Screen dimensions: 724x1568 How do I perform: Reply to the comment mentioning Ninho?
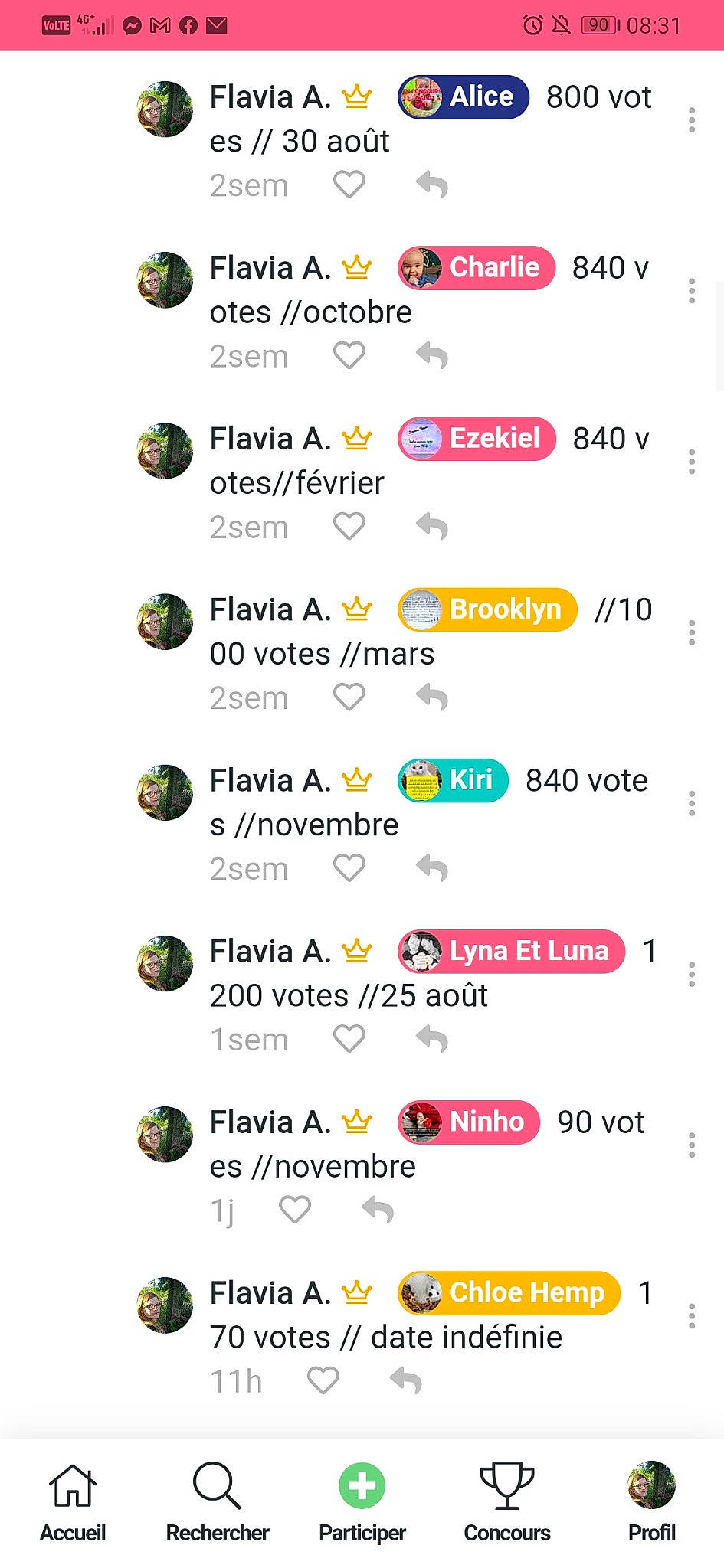click(378, 1210)
